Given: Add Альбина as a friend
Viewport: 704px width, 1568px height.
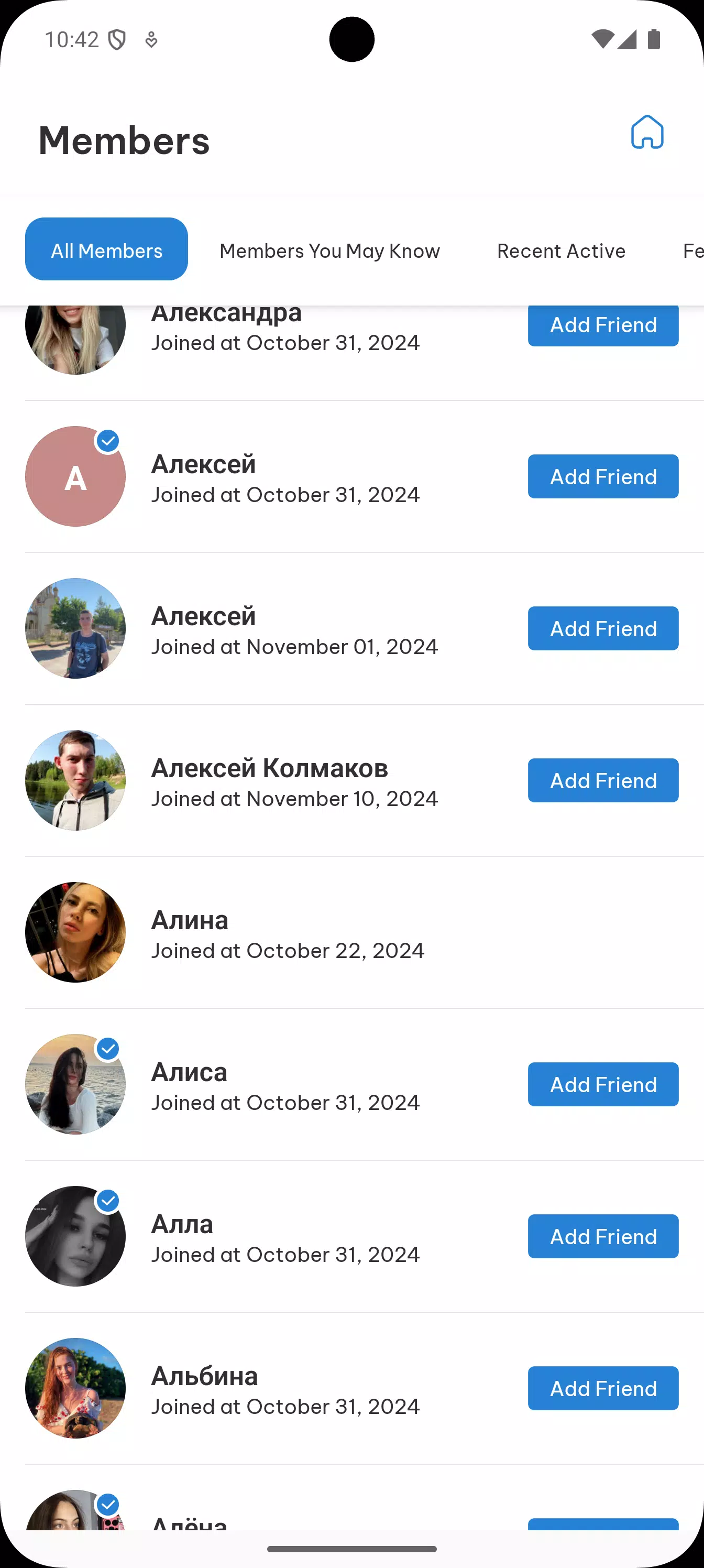Looking at the screenshot, I should [x=602, y=1388].
